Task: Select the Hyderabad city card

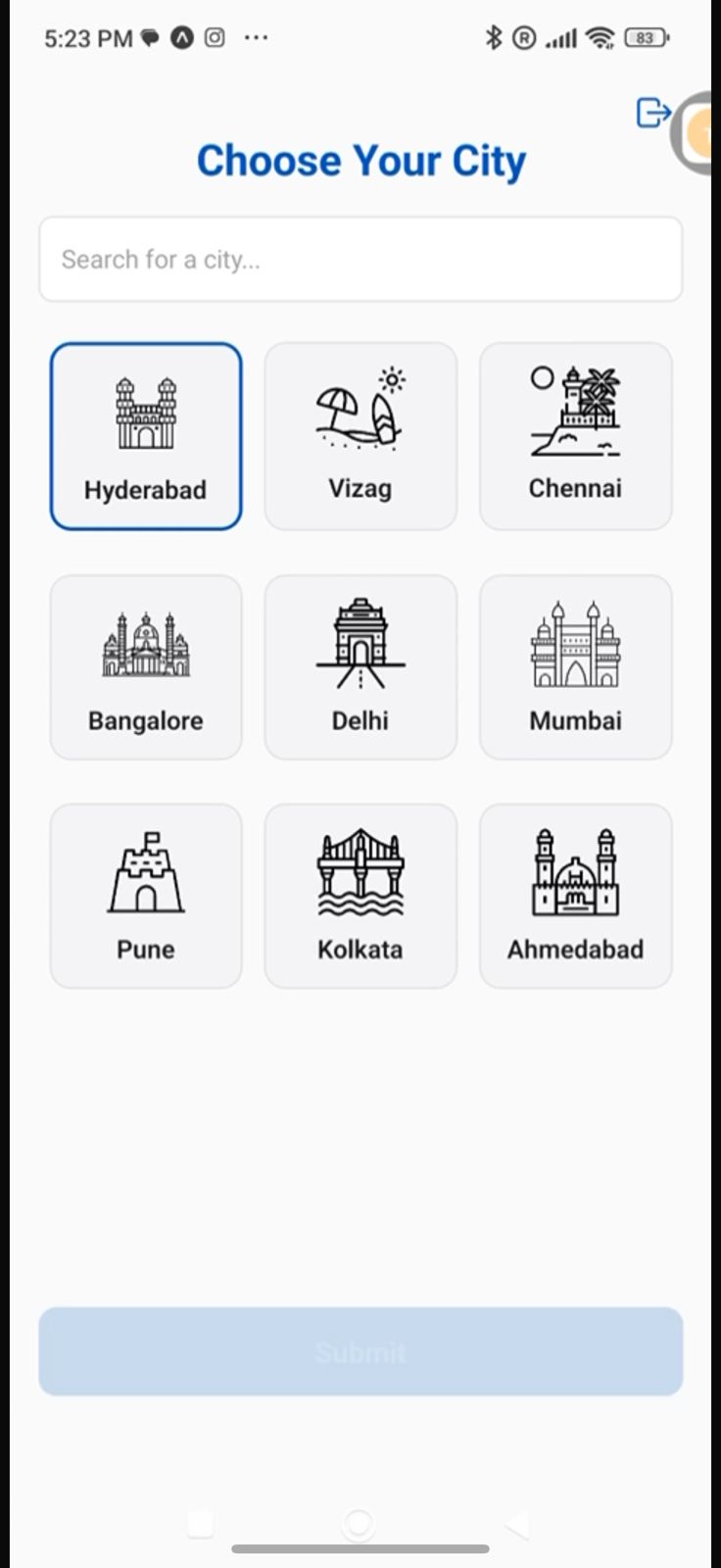Action: click(x=146, y=436)
